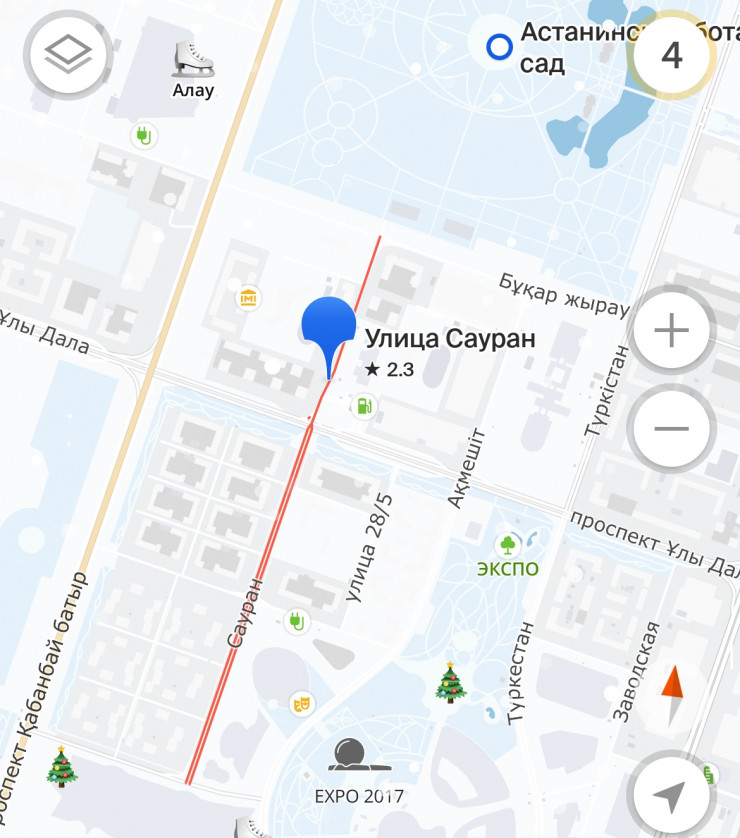Open the map layers button

click(68, 56)
